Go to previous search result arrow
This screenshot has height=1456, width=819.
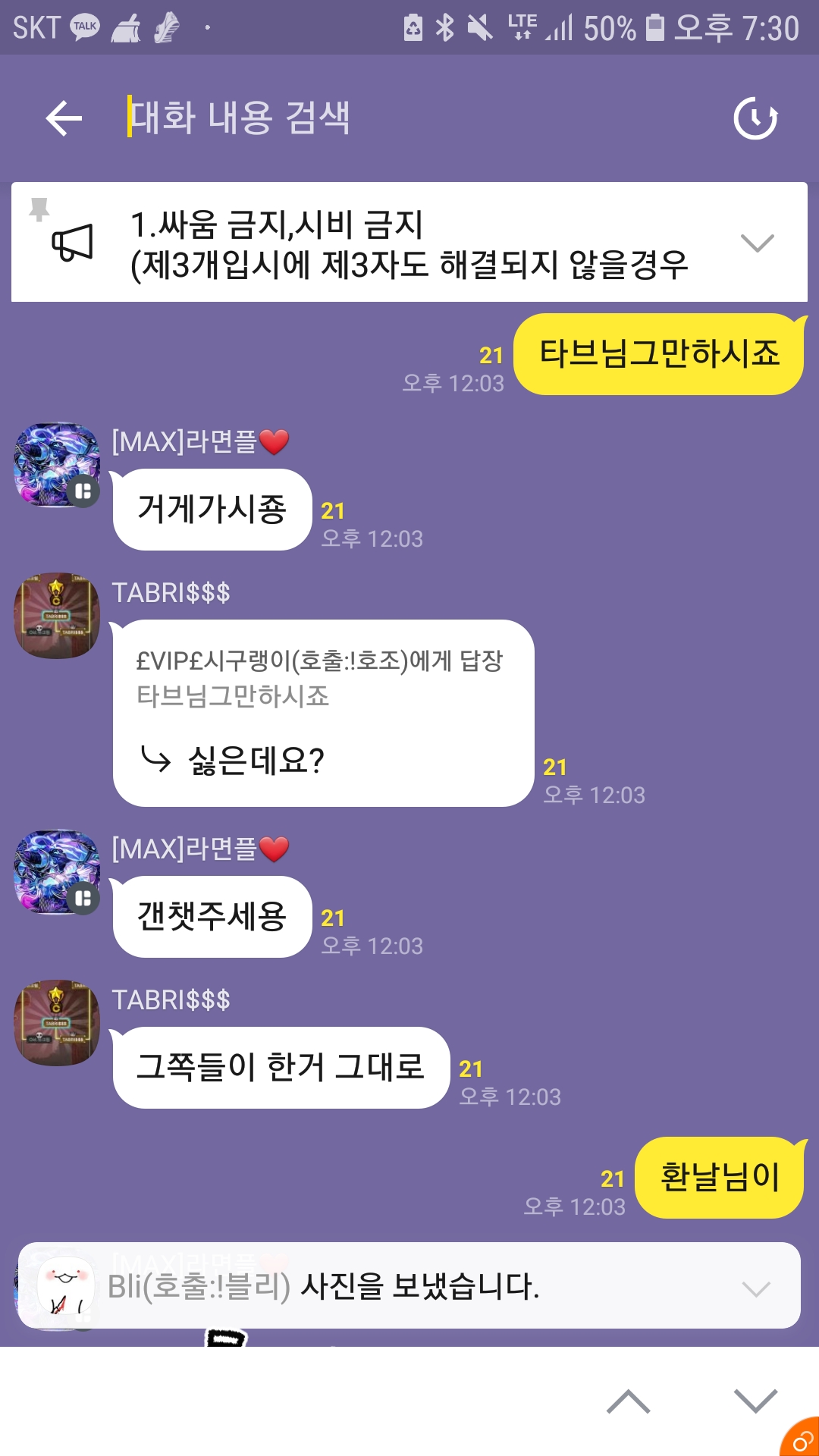coord(628,1401)
